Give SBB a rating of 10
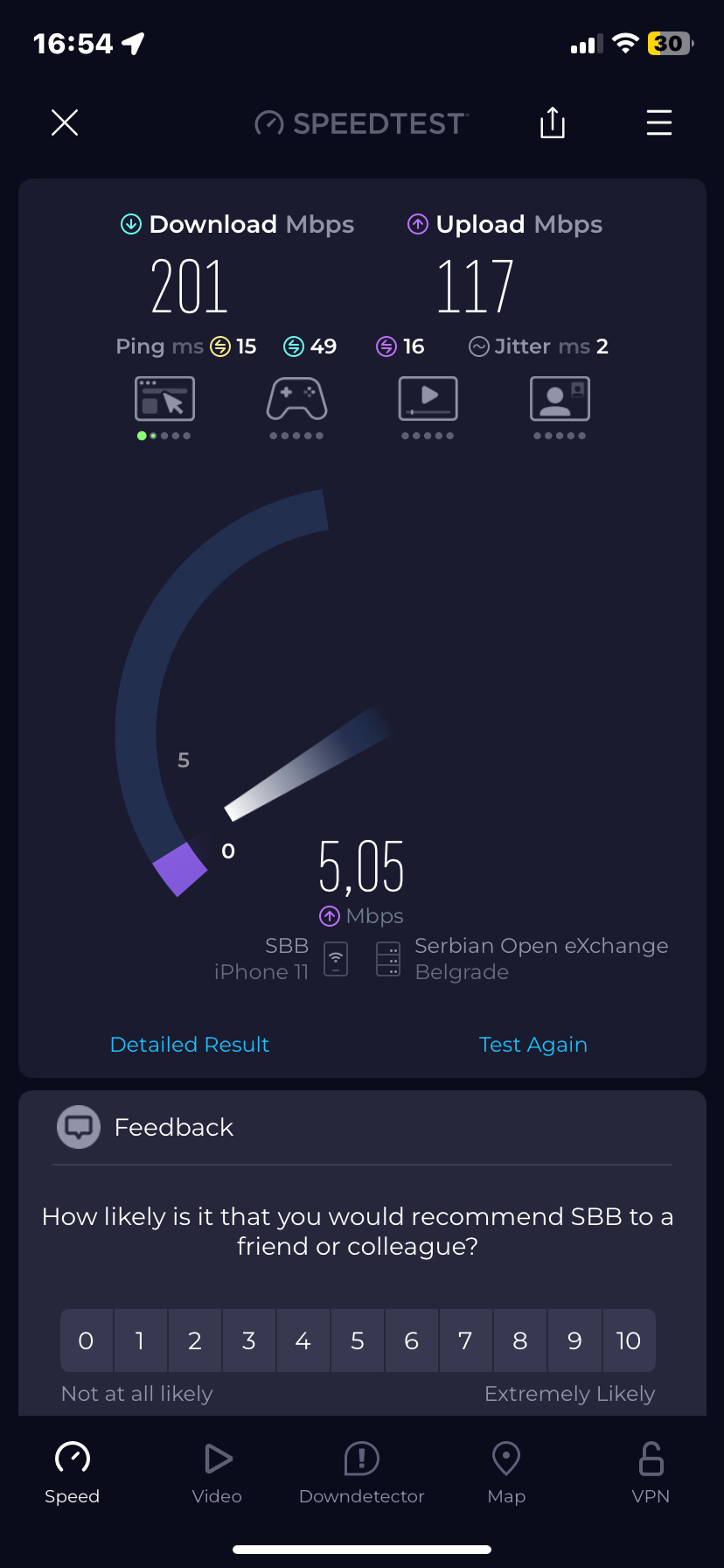The height and width of the screenshot is (1568, 724). [x=628, y=1340]
